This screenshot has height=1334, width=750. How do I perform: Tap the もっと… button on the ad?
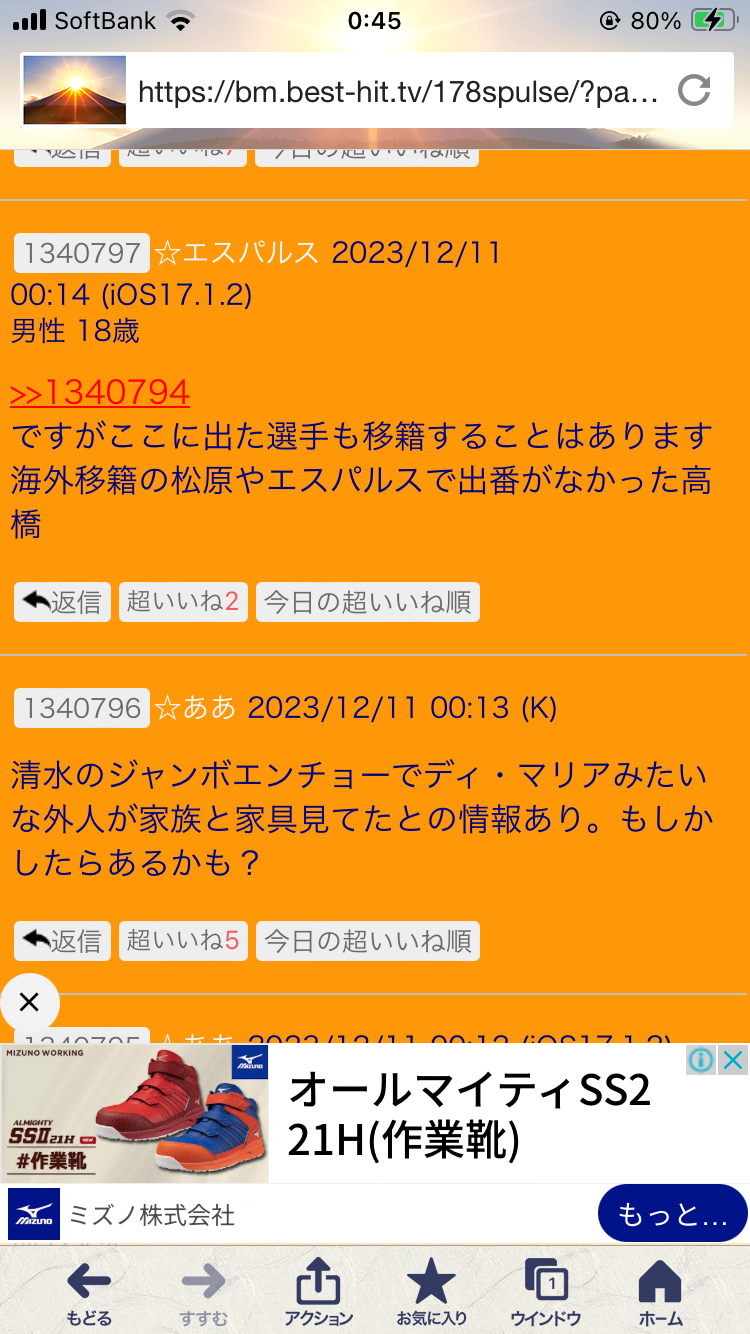[x=672, y=1214]
